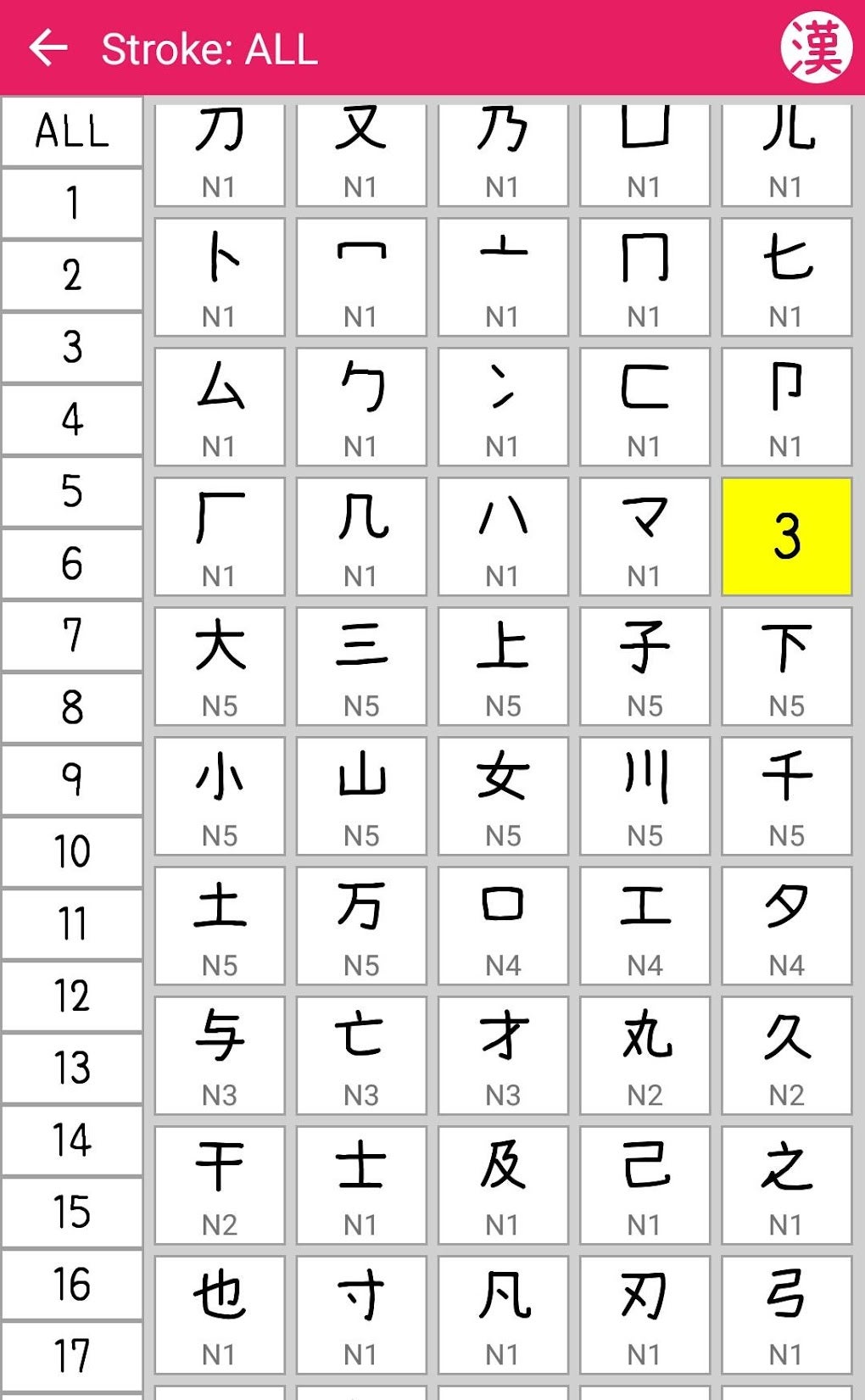The image size is (865, 1400).
Task: Tap the back arrow in the toolbar
Action: tap(48, 48)
